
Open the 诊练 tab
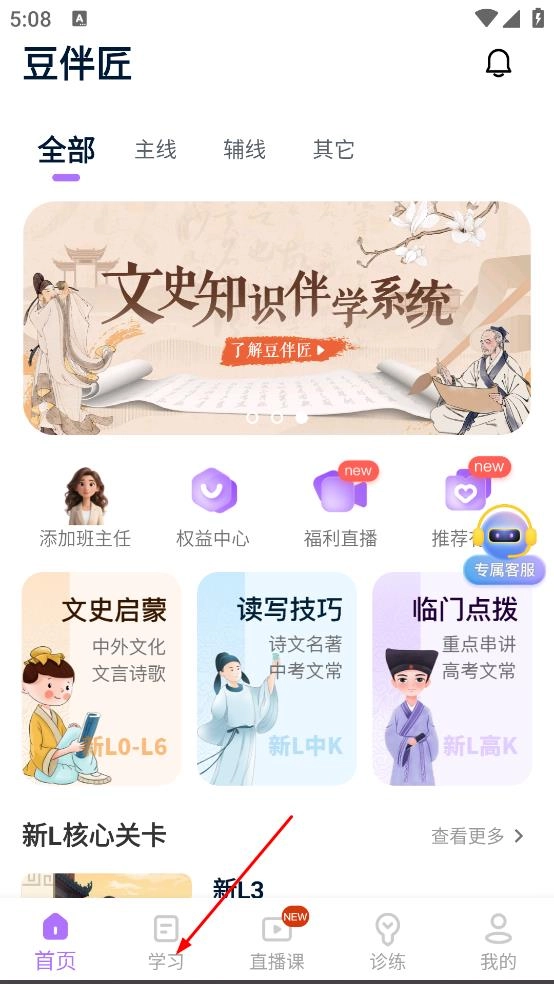[x=388, y=941]
